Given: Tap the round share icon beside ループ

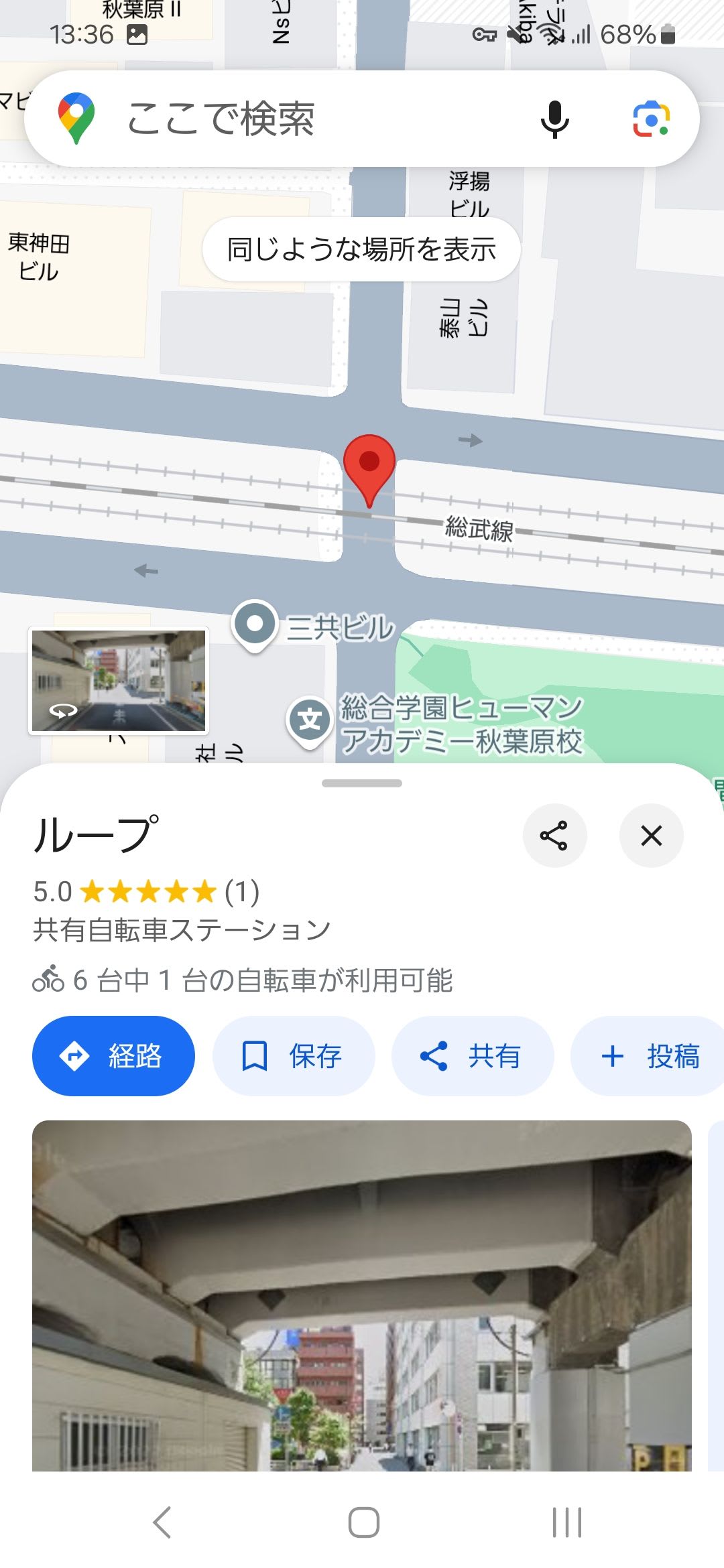Looking at the screenshot, I should tap(554, 836).
